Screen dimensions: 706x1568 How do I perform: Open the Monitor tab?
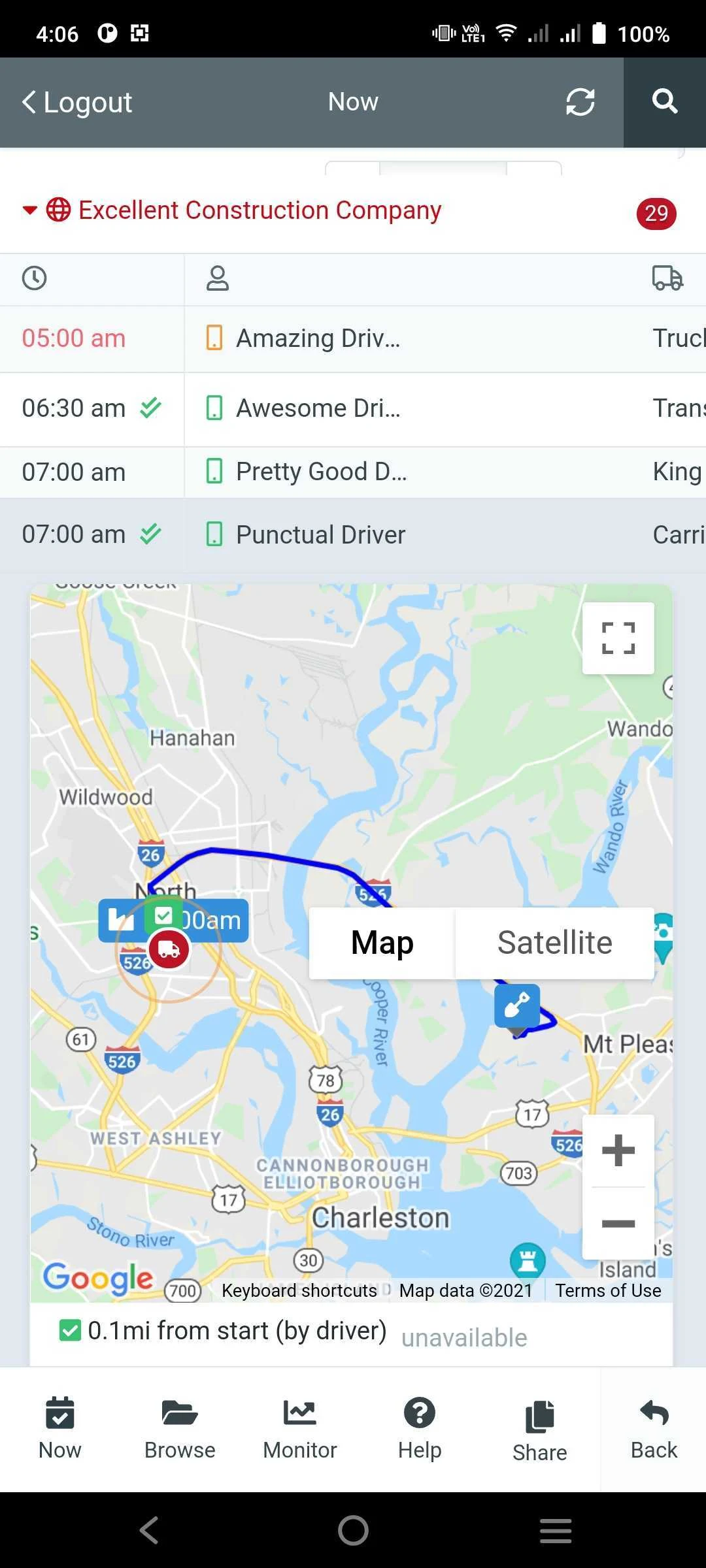pyautogui.click(x=299, y=1429)
